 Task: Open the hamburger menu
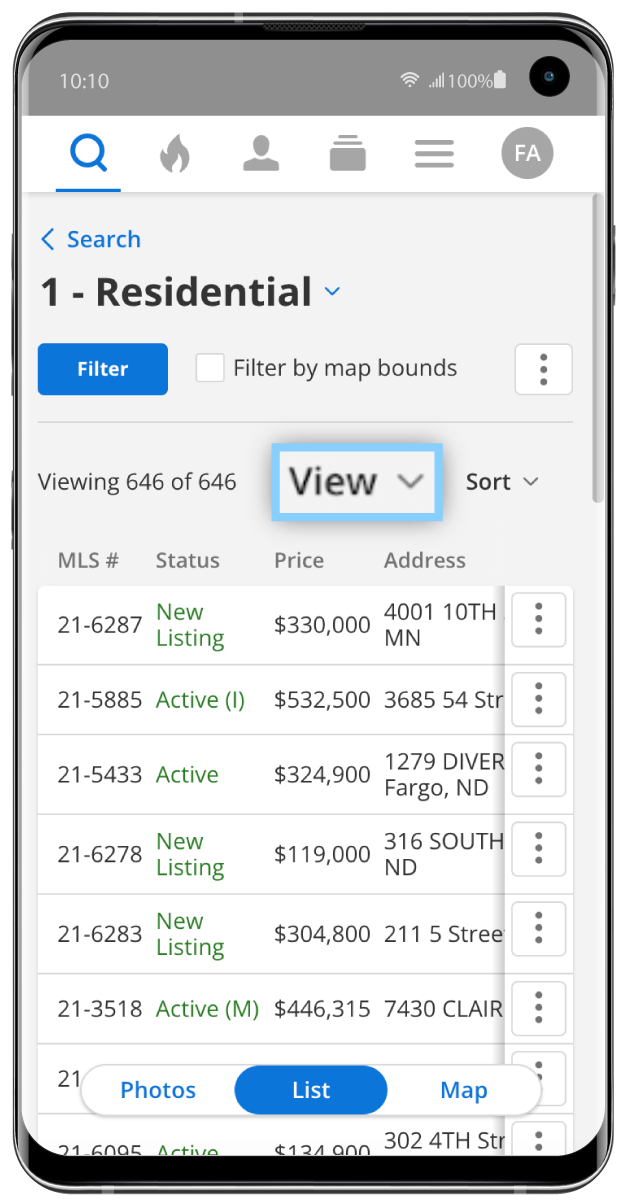point(434,155)
